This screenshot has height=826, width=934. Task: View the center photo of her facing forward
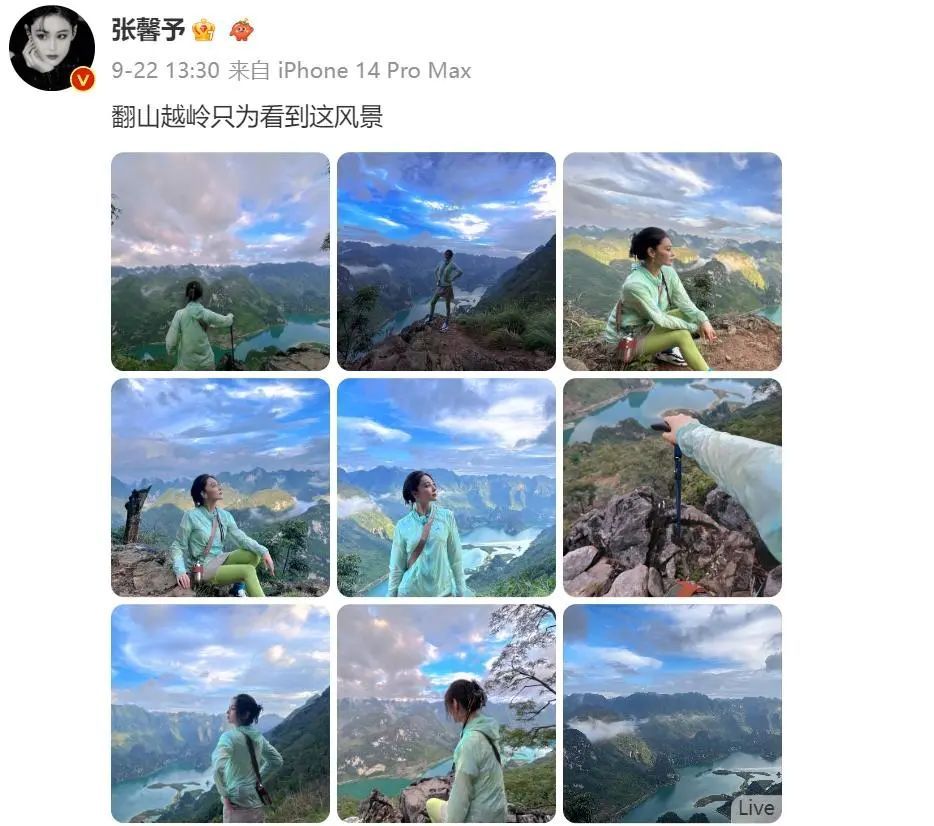pyautogui.click(x=446, y=487)
